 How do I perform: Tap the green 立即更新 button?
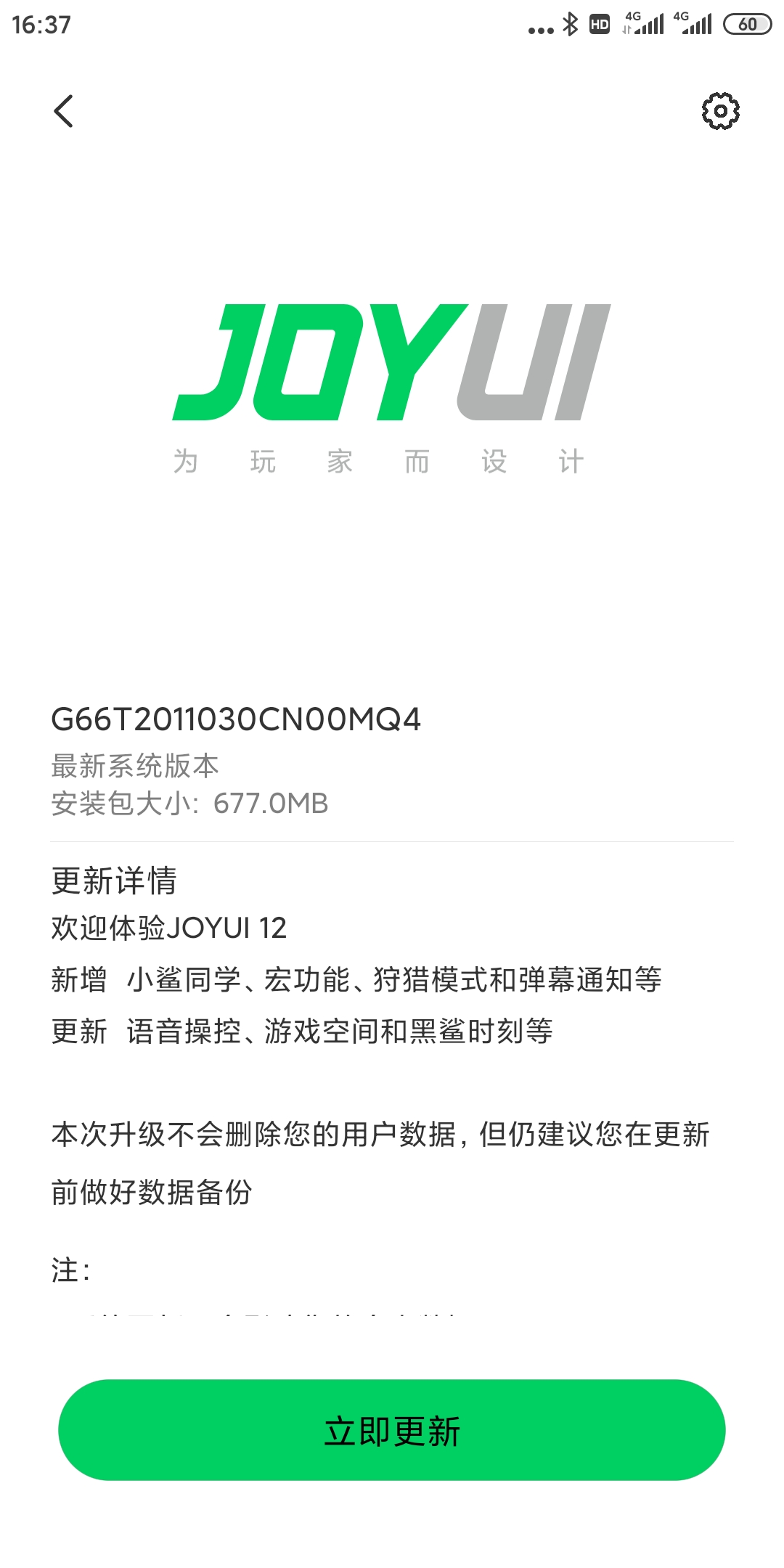pos(392,1430)
